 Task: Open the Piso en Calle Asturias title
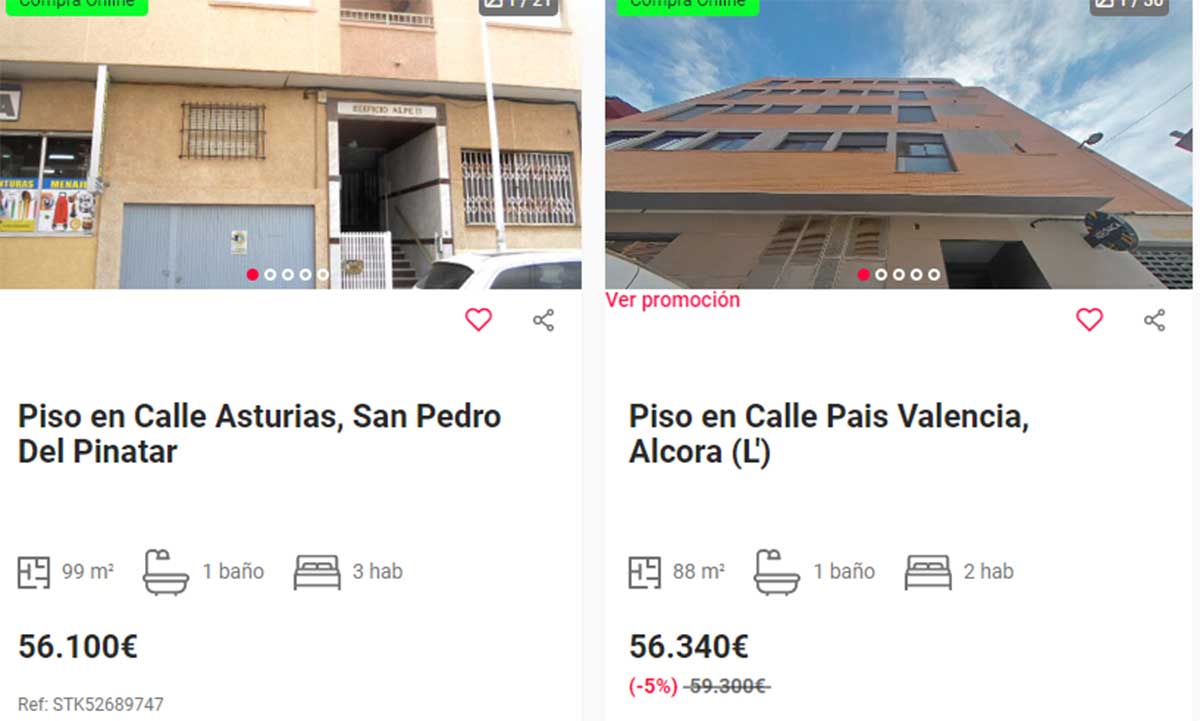260,433
